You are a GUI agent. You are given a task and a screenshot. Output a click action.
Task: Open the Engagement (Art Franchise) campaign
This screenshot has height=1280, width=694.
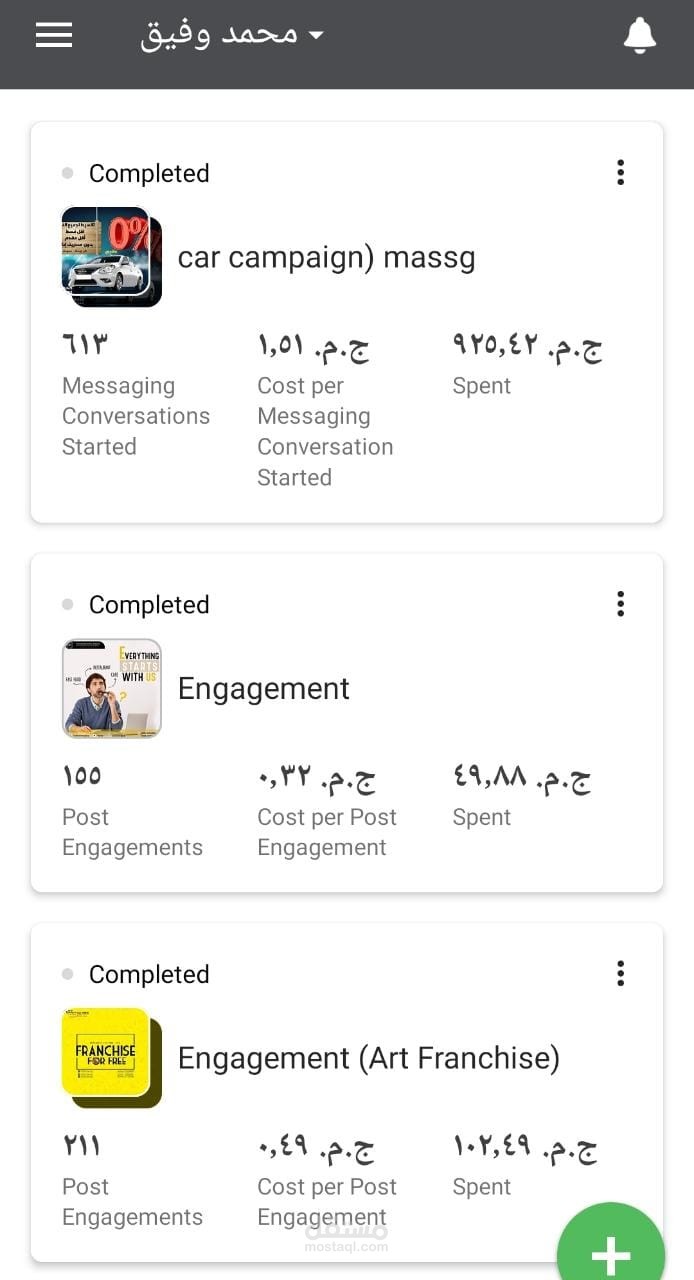click(368, 1058)
